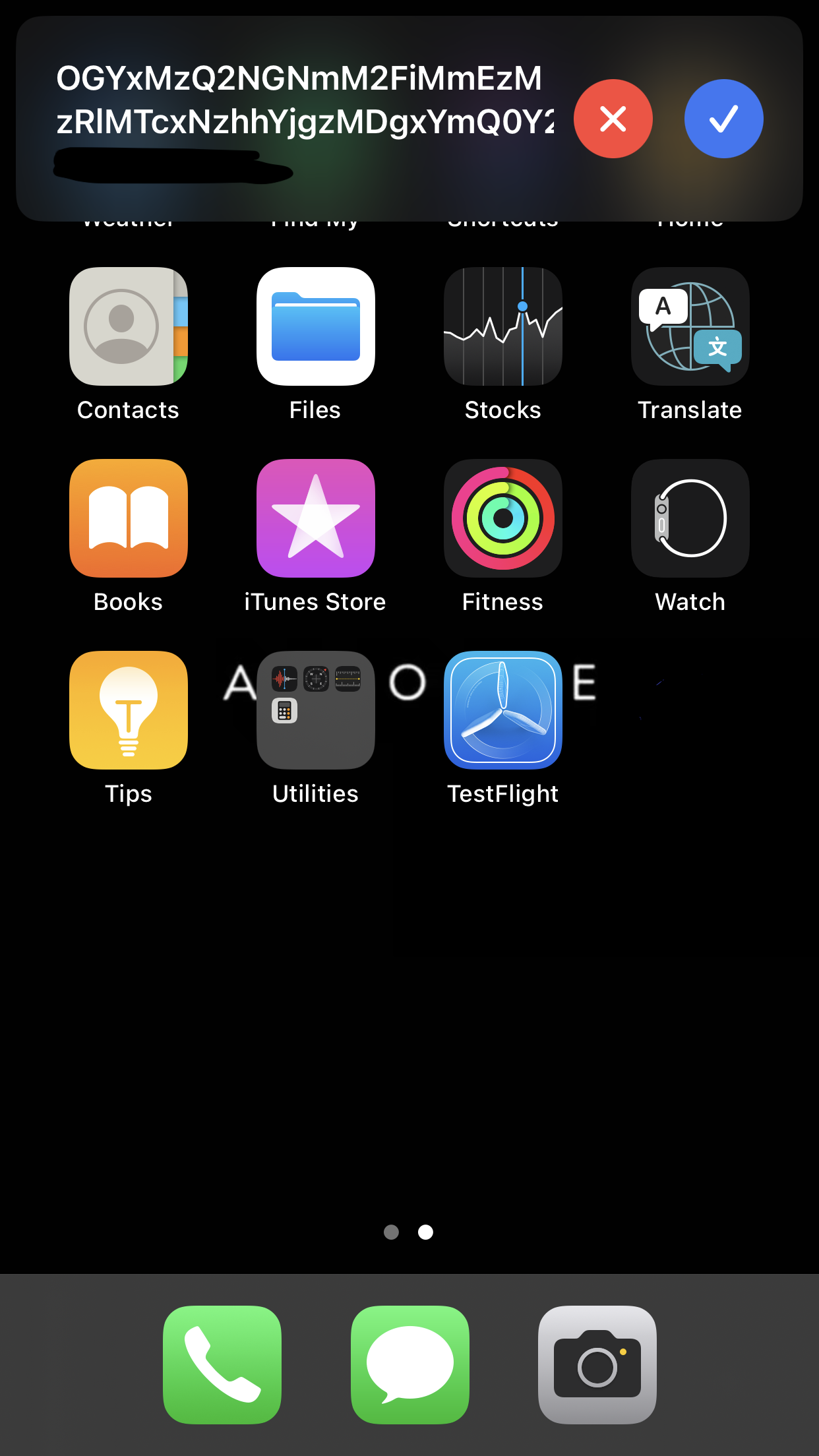Tap the notification banner text
This screenshot has width=819, height=1456.
click(297, 99)
